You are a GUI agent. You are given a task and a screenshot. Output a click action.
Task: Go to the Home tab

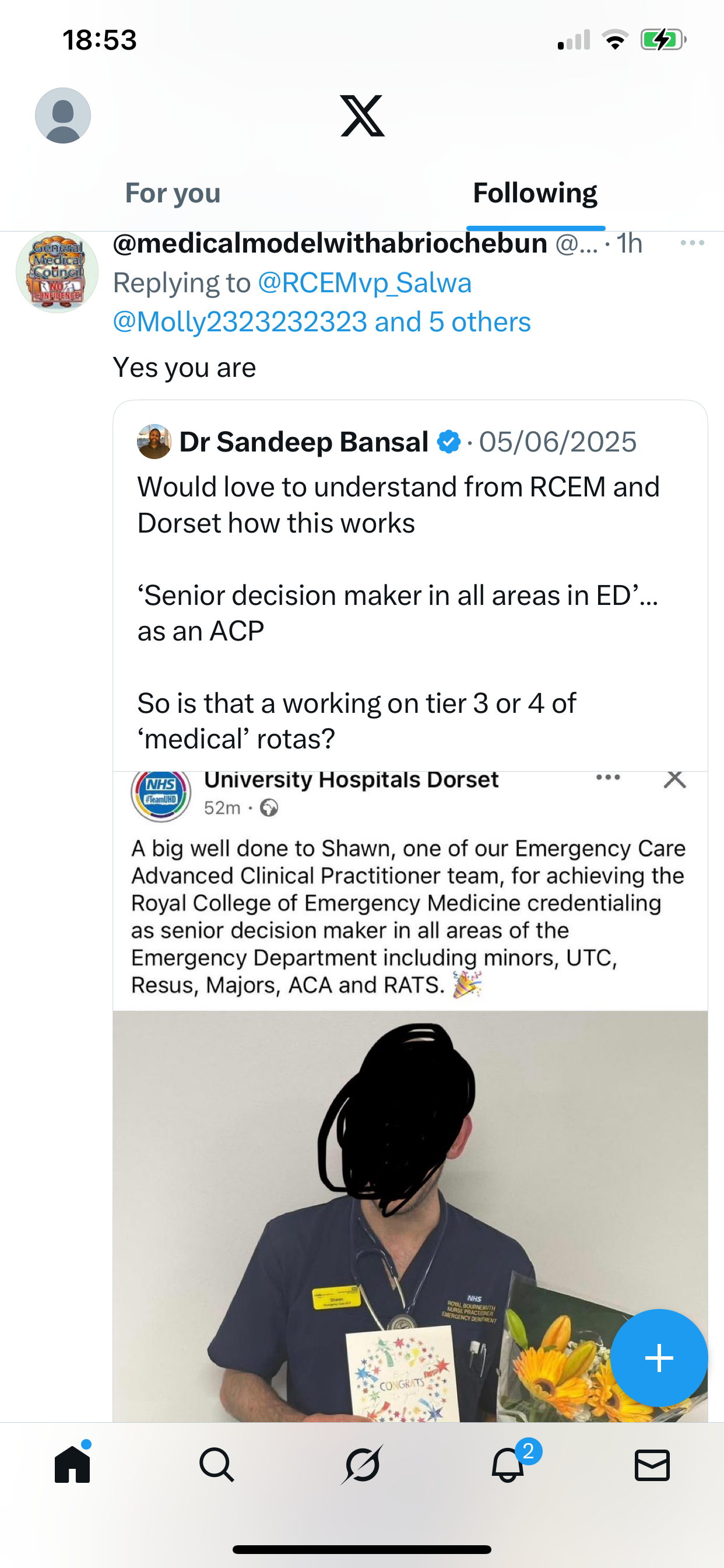tap(72, 1465)
